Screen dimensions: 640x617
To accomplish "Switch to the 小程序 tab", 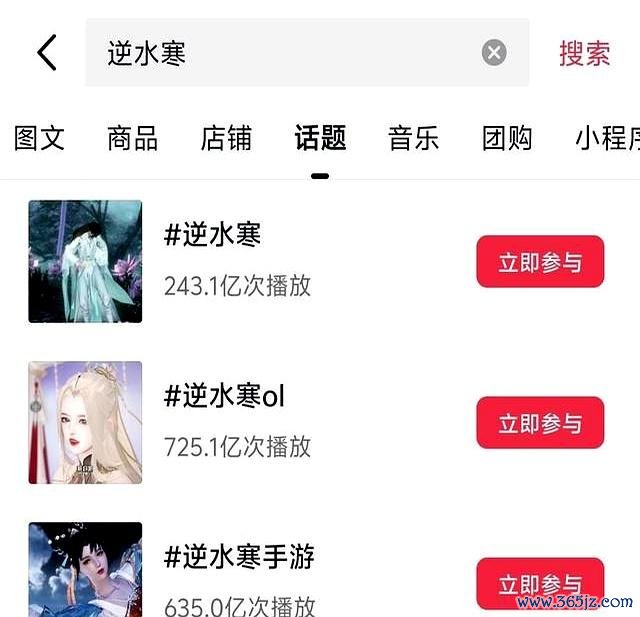I will (x=606, y=139).
